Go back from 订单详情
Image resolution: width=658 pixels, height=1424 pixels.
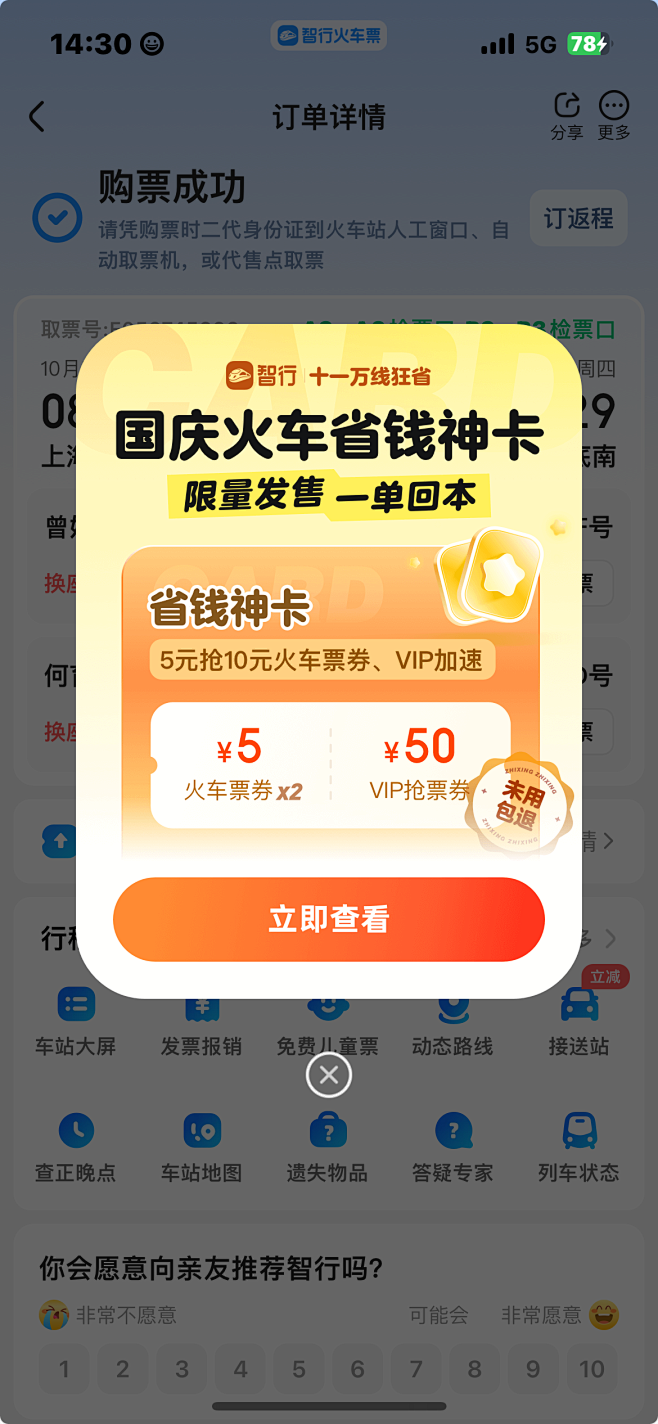point(37,117)
